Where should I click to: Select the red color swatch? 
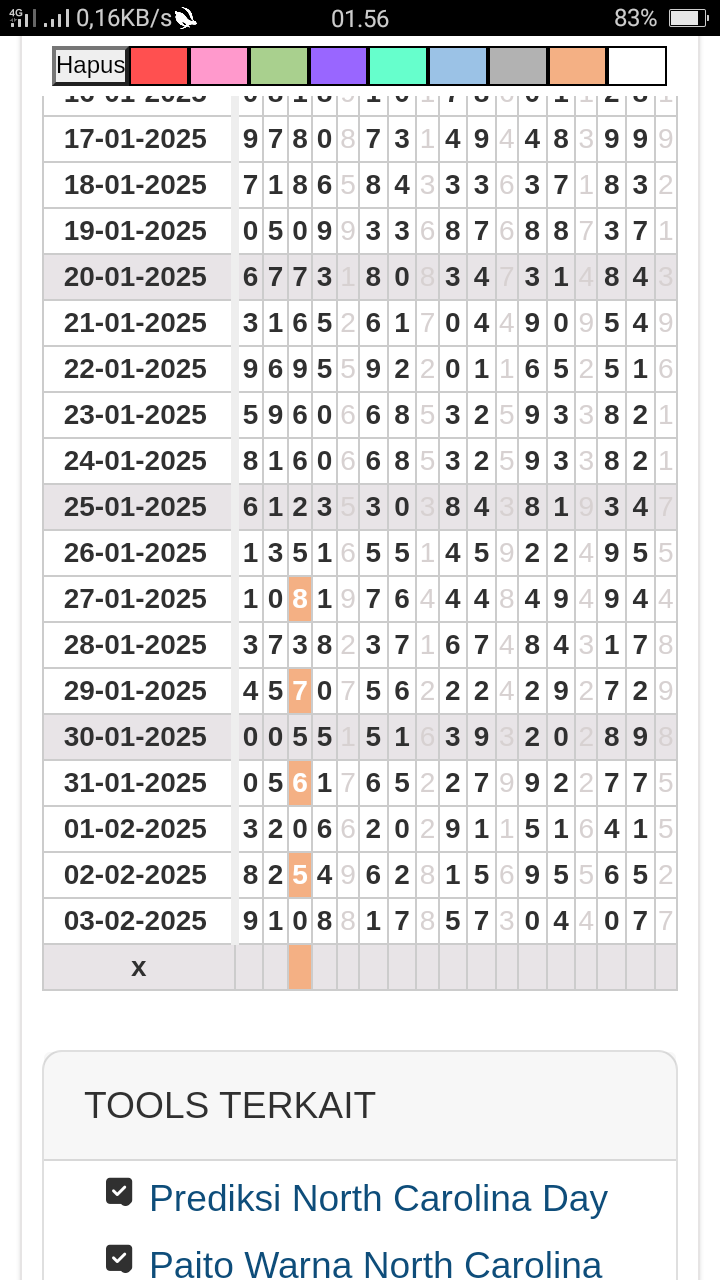tap(159, 66)
